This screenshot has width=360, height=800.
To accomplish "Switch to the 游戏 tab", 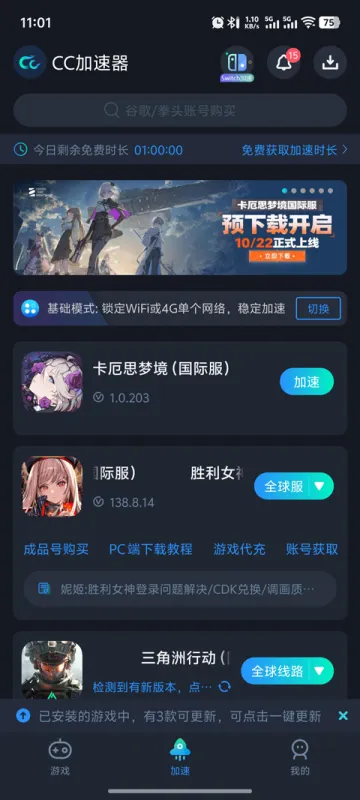I will point(60,757).
